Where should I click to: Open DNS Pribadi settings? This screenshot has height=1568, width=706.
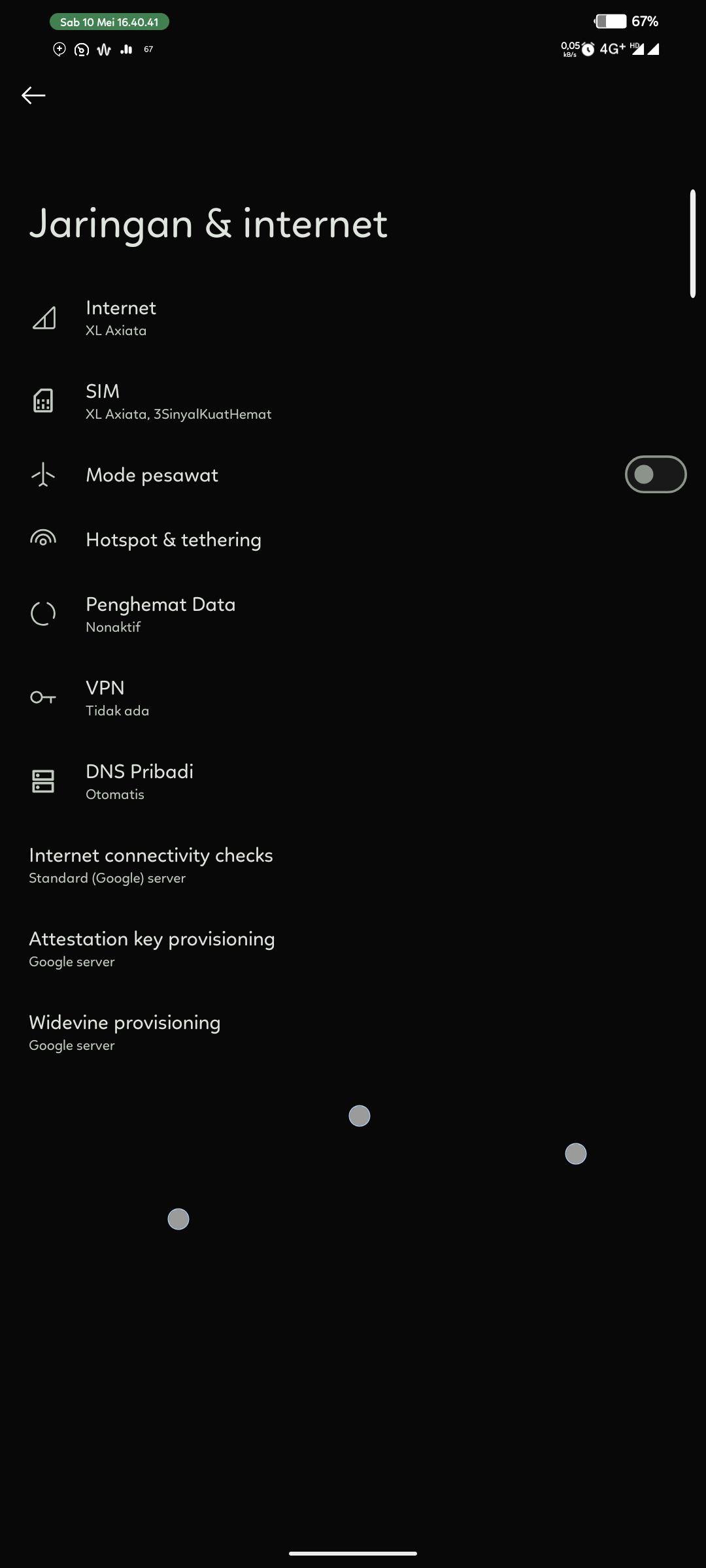pyautogui.click(x=353, y=782)
